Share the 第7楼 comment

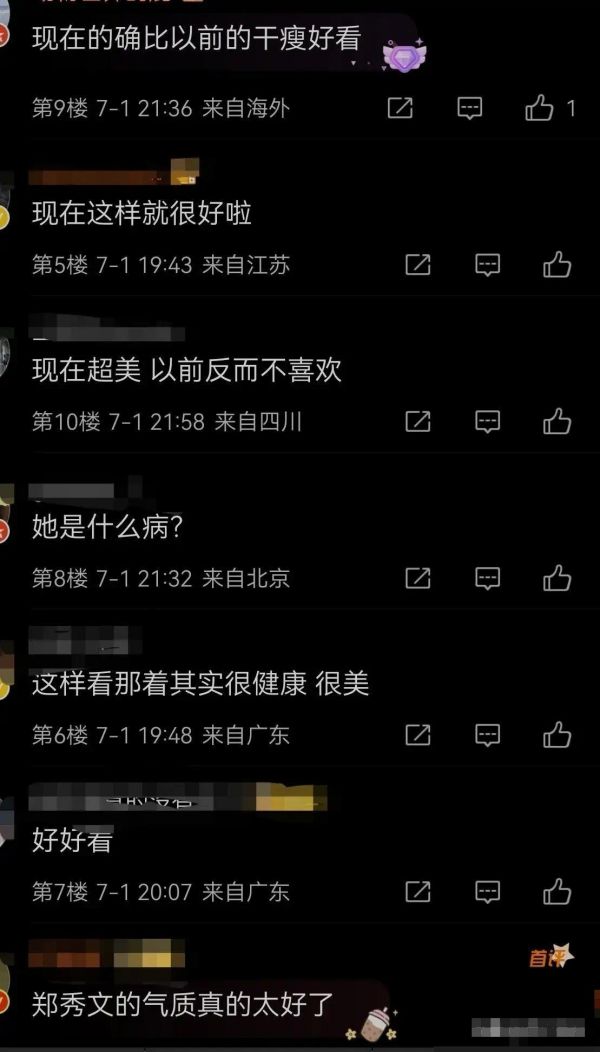418,891
